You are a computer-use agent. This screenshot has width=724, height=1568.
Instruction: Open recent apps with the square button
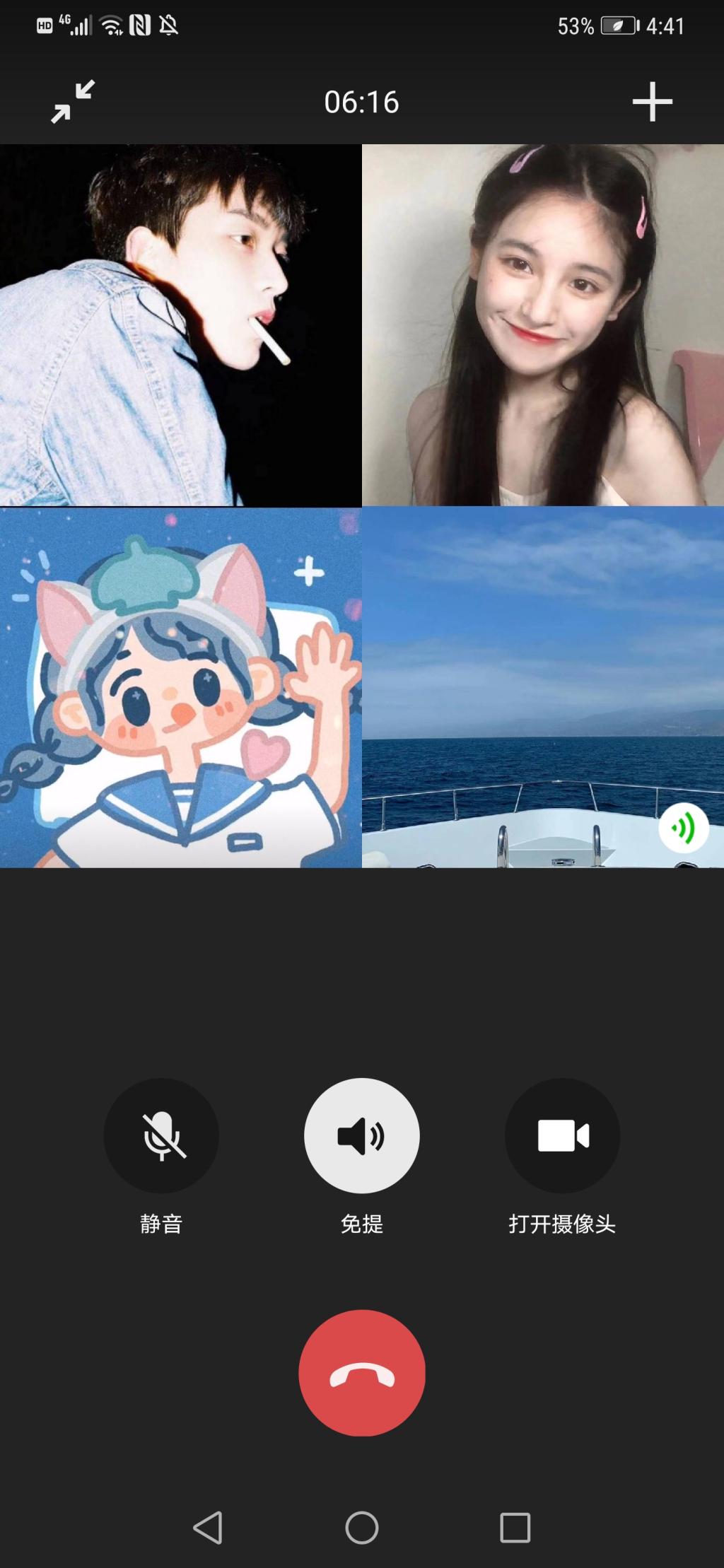[515, 1528]
